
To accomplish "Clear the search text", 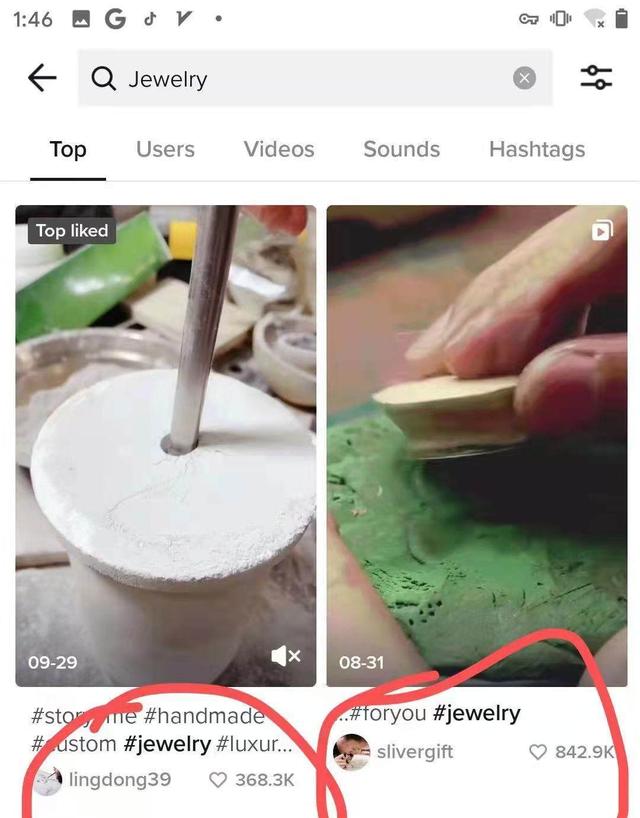I will pyautogui.click(x=524, y=79).
